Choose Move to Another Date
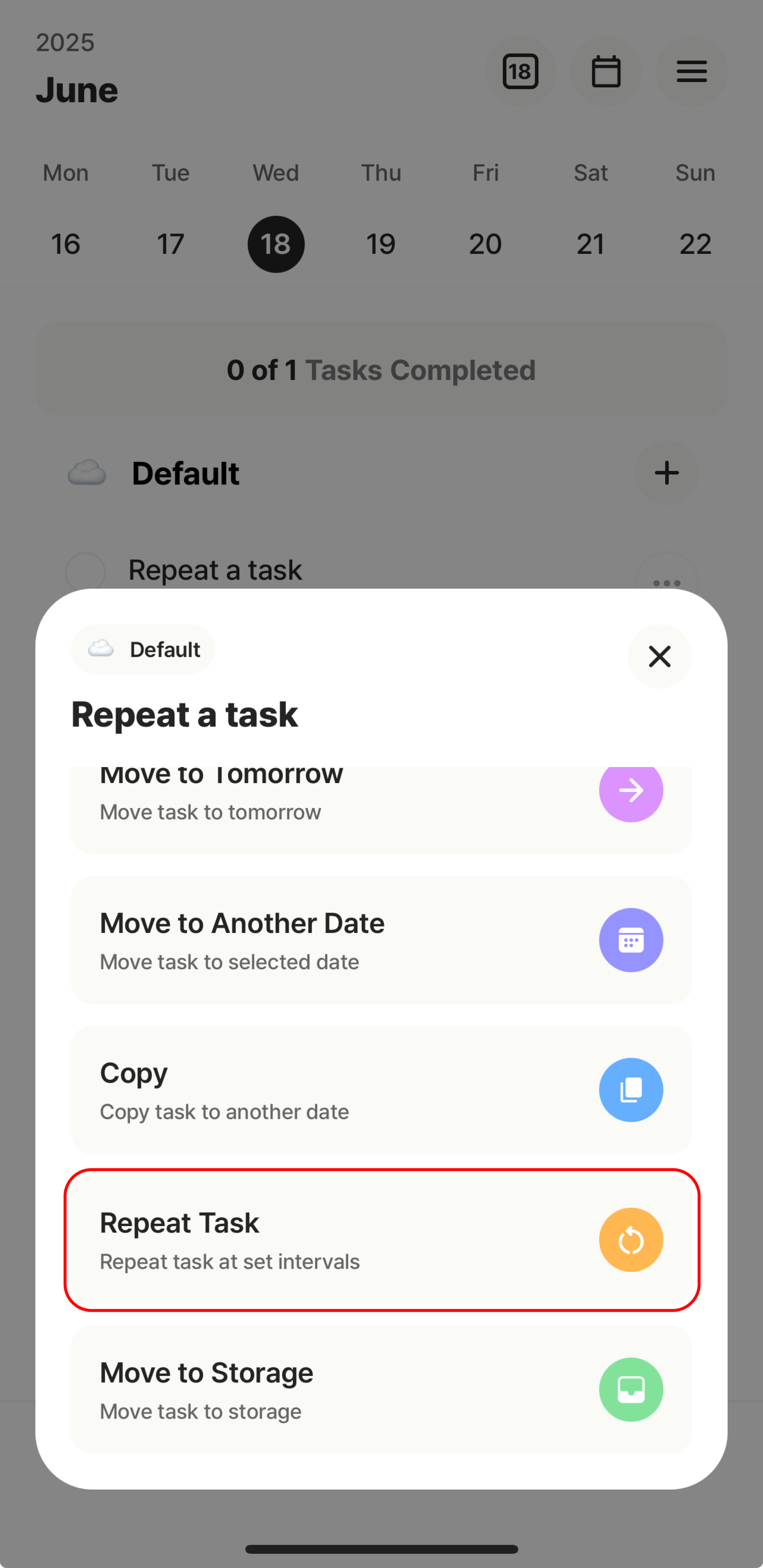The width and height of the screenshot is (763, 1568). (x=381, y=940)
